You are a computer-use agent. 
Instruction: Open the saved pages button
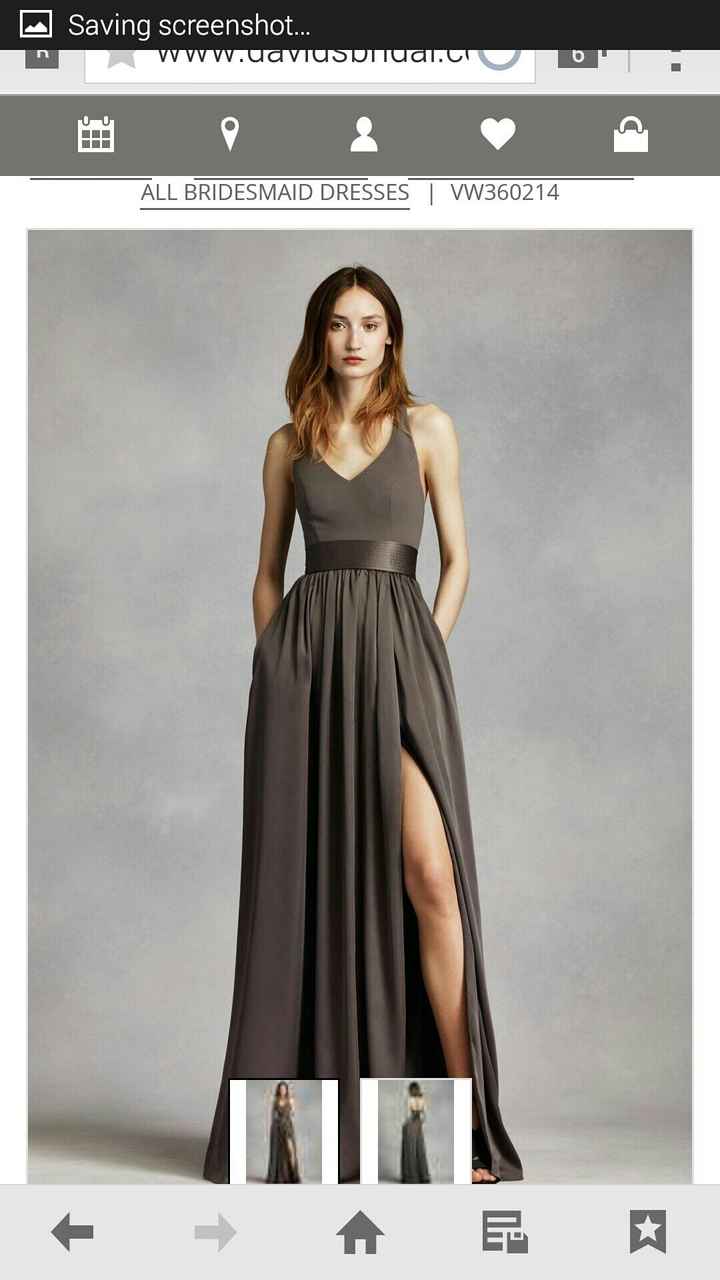coord(504,1232)
